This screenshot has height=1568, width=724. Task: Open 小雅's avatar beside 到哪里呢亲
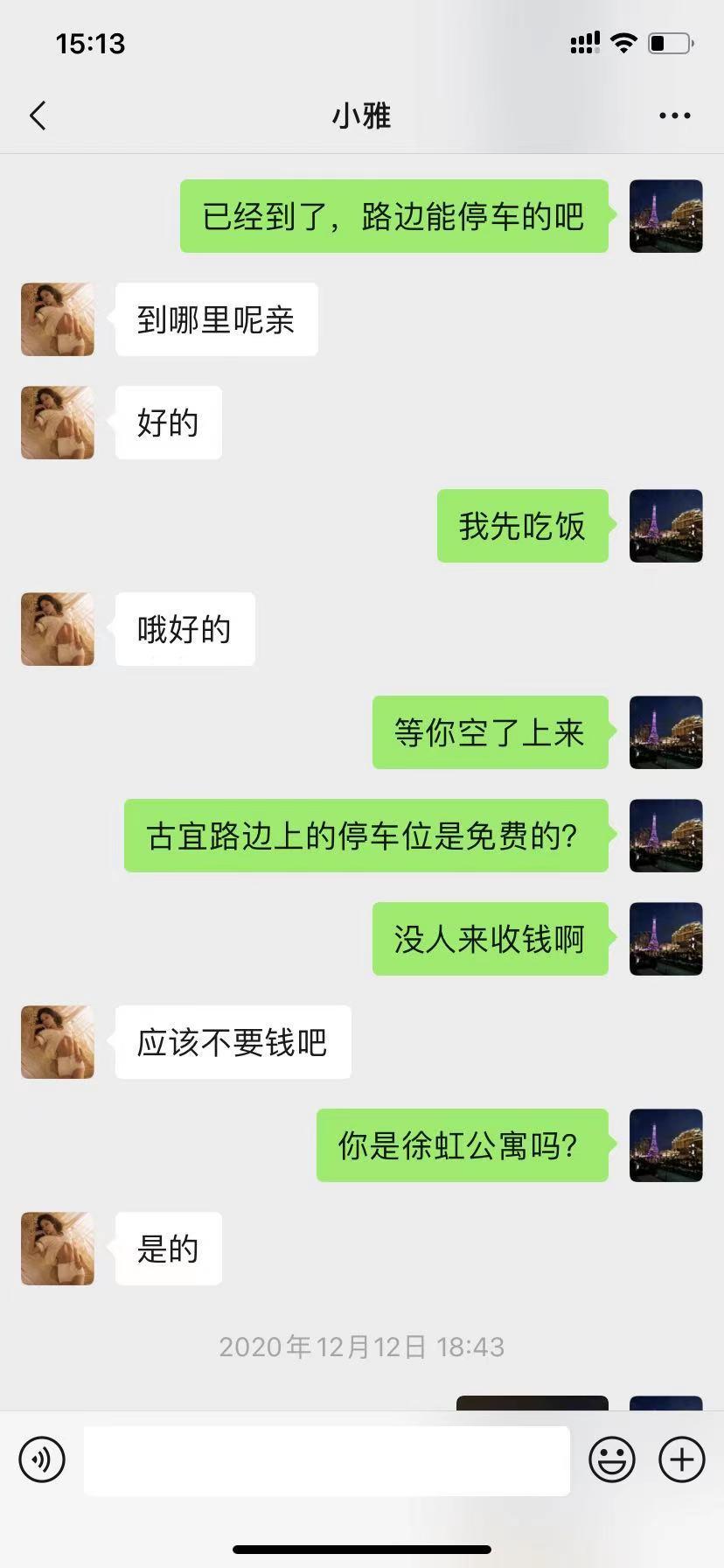(58, 319)
